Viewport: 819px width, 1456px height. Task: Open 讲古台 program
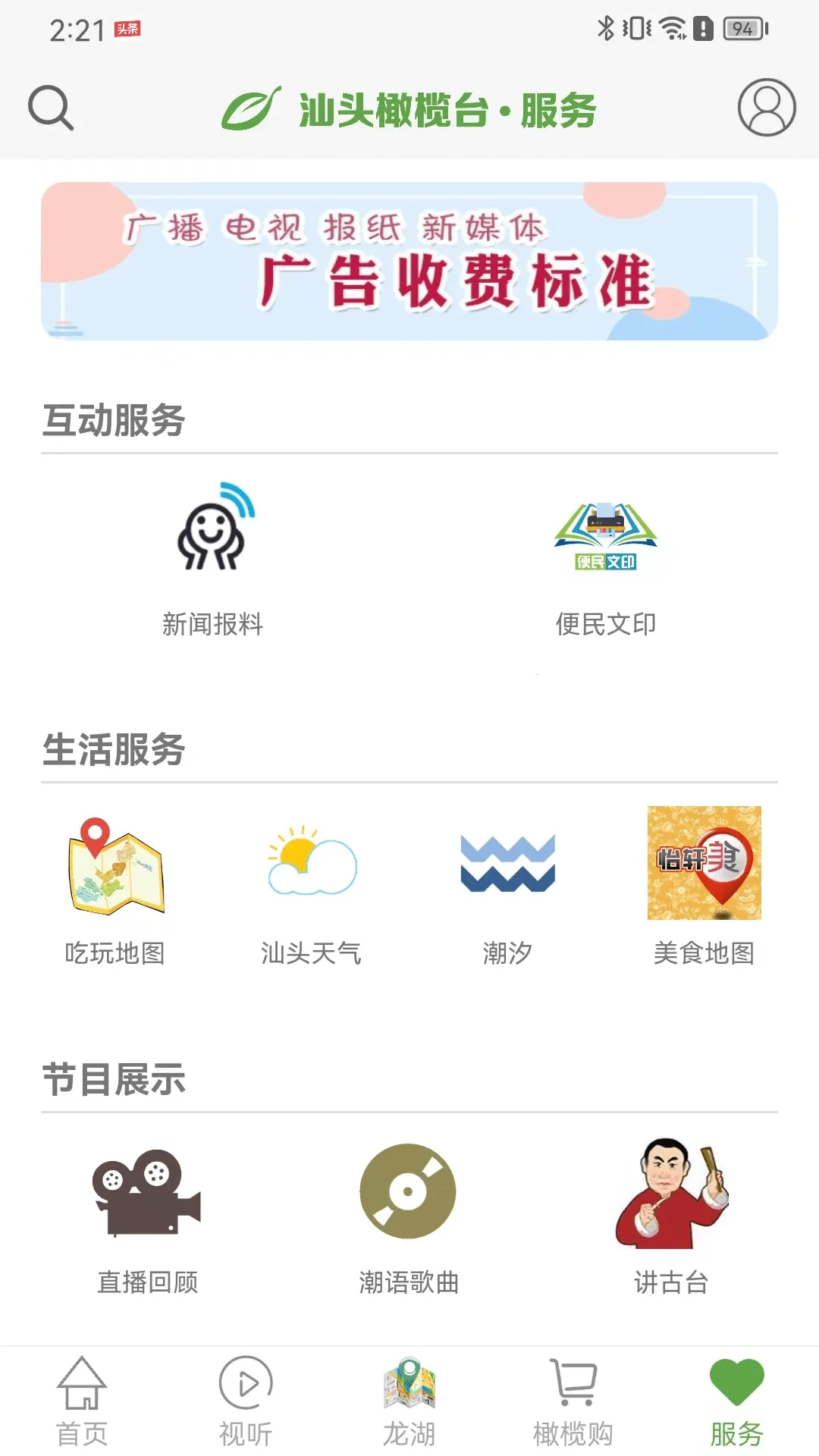(x=671, y=1216)
